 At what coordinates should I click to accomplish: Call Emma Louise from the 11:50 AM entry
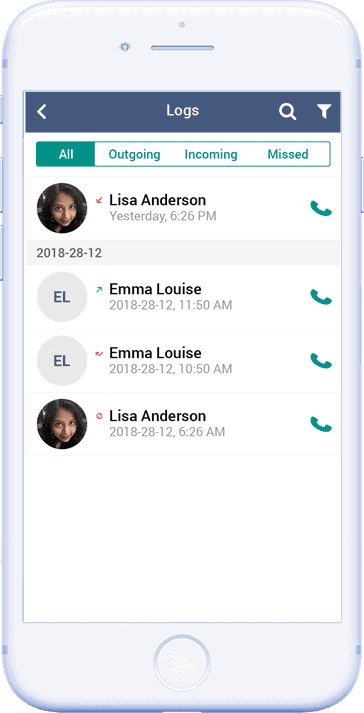pos(321,297)
